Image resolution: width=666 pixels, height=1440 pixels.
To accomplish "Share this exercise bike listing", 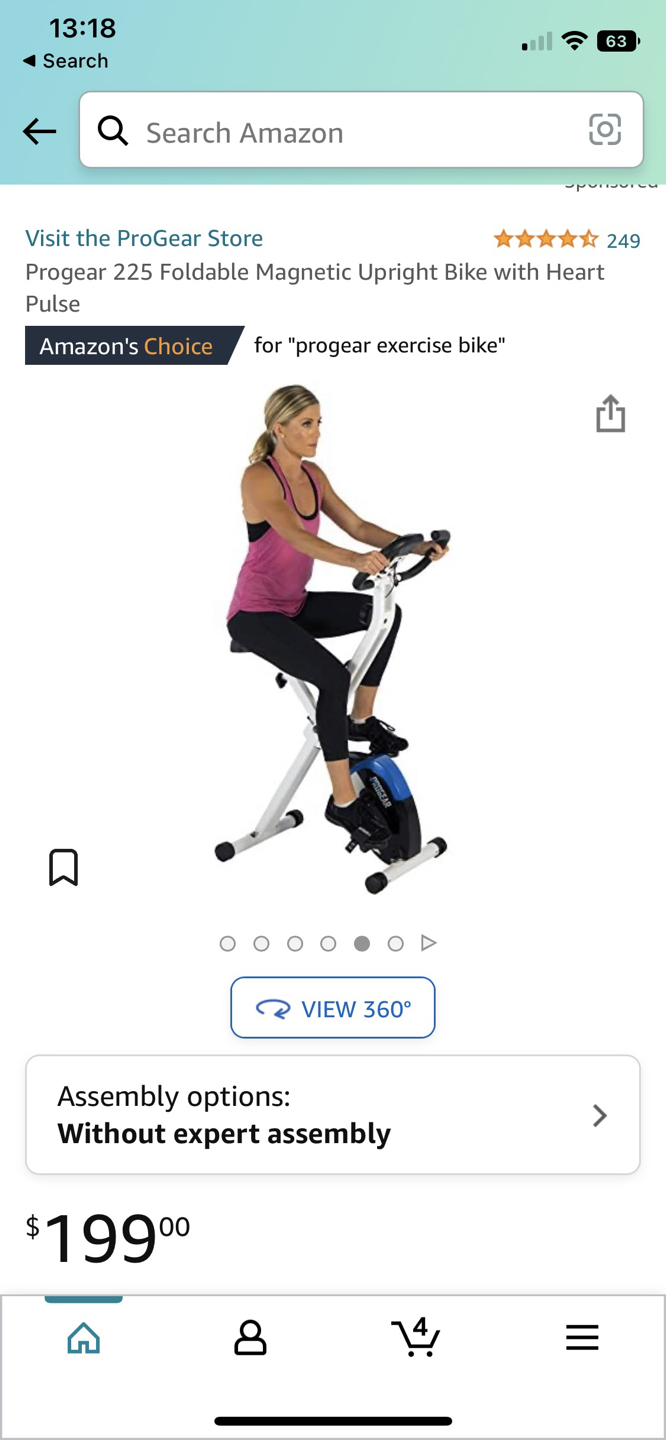I will coord(610,413).
